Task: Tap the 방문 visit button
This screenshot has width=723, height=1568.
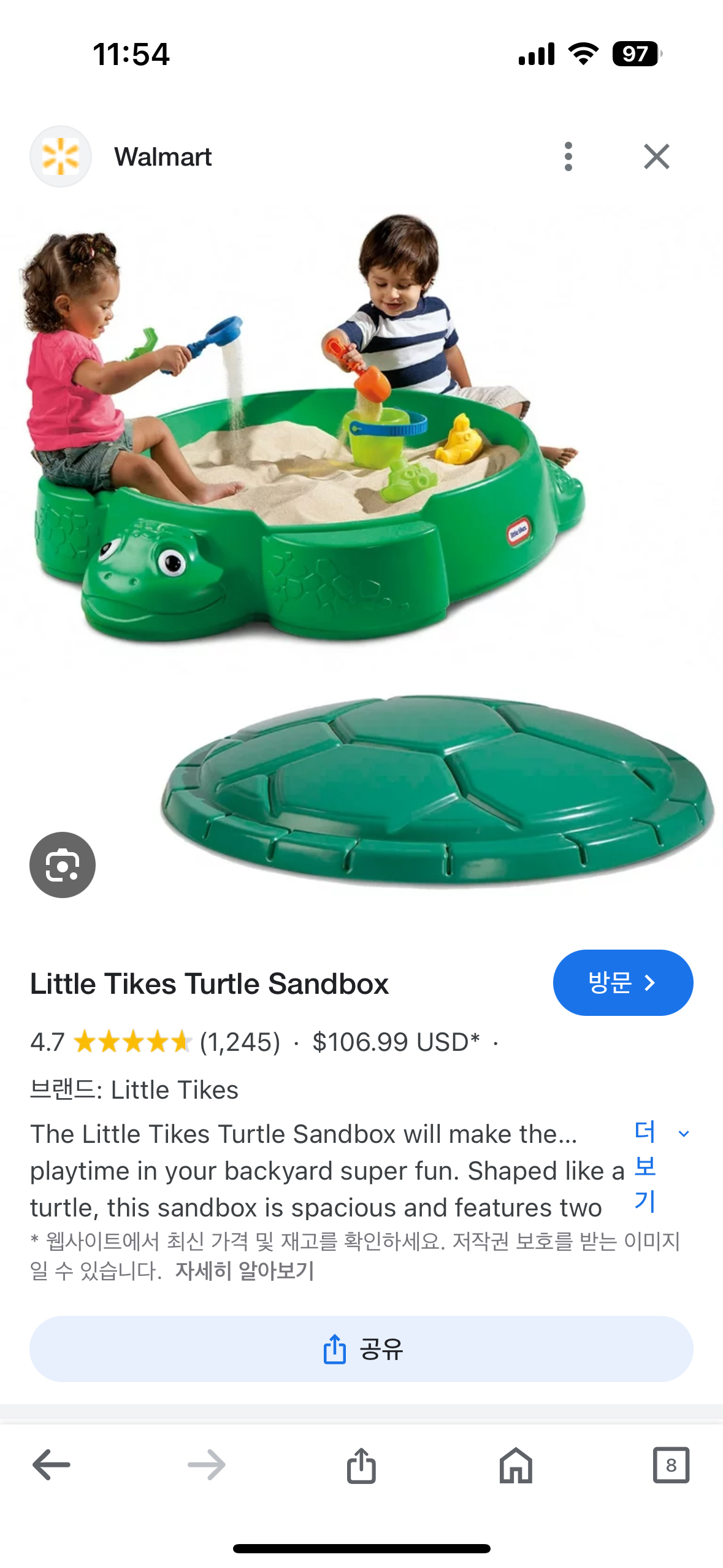Action: pyautogui.click(x=622, y=983)
